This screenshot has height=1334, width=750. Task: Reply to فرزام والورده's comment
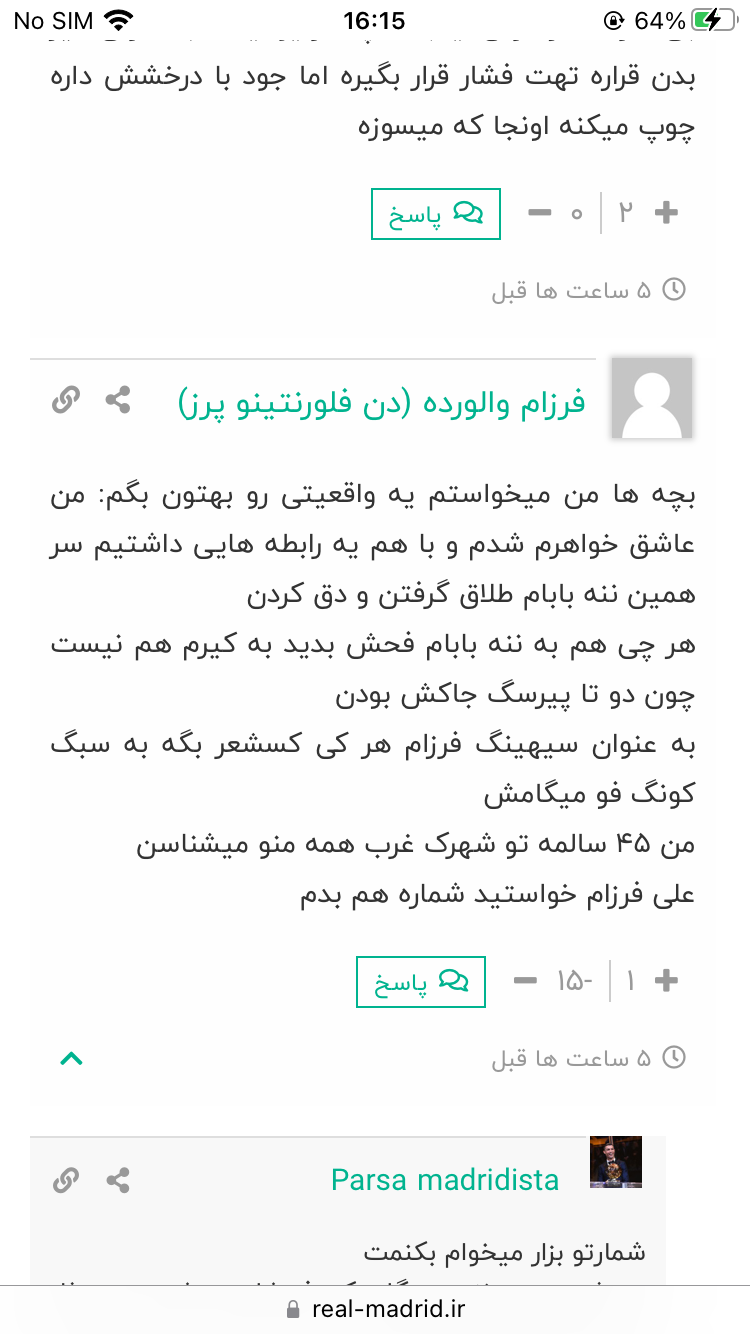[421, 982]
